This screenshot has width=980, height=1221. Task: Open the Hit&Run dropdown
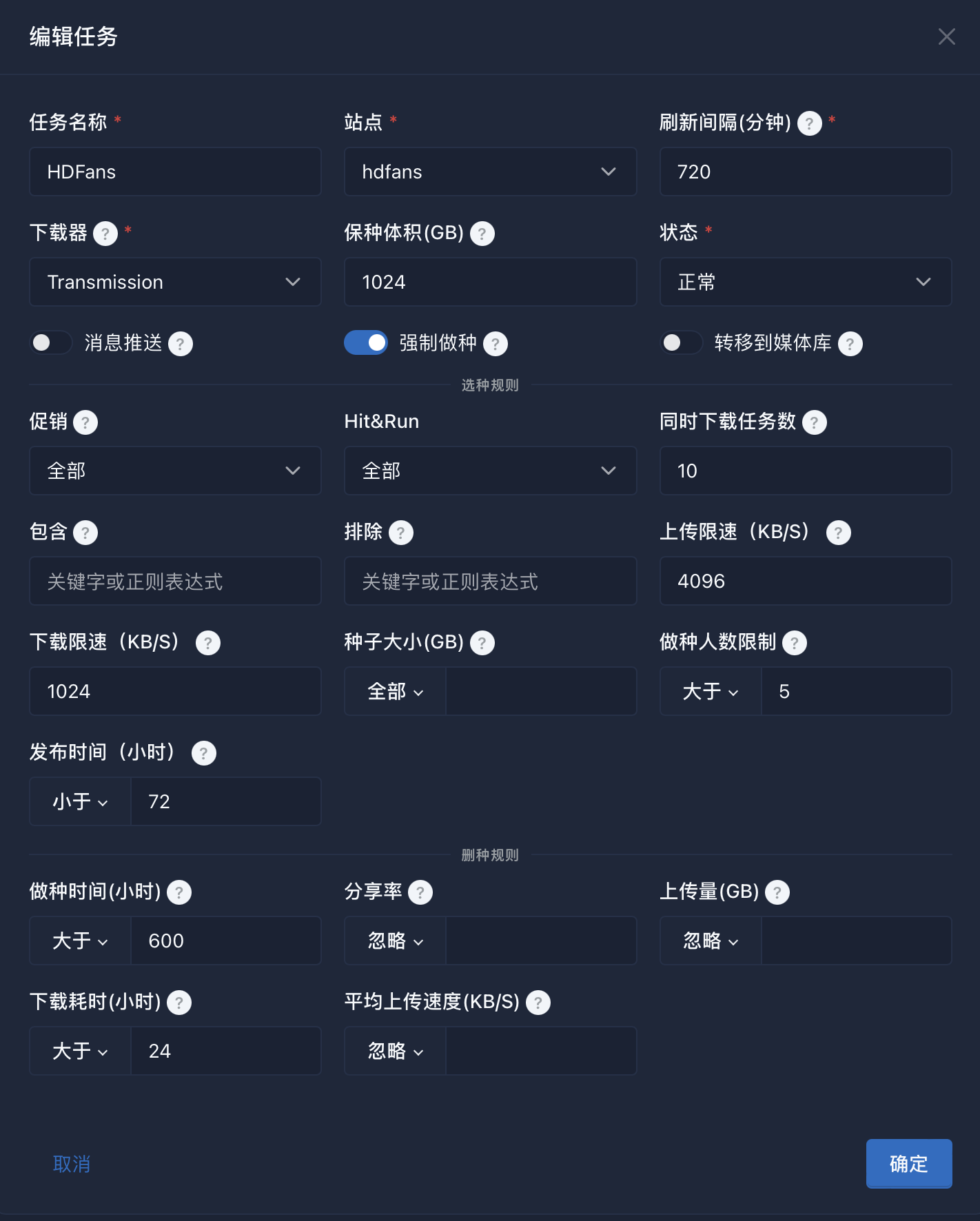tap(490, 471)
